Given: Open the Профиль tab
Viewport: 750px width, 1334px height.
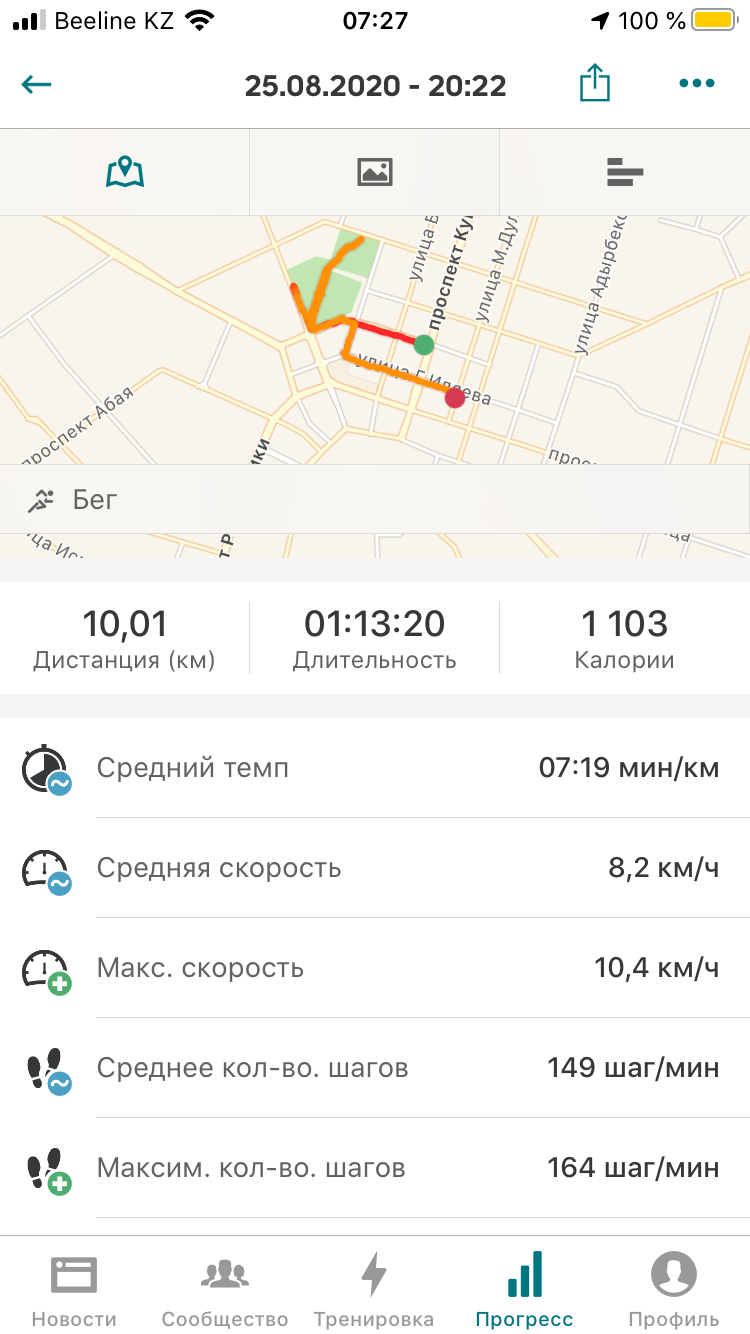Looking at the screenshot, I should coord(673,1289).
